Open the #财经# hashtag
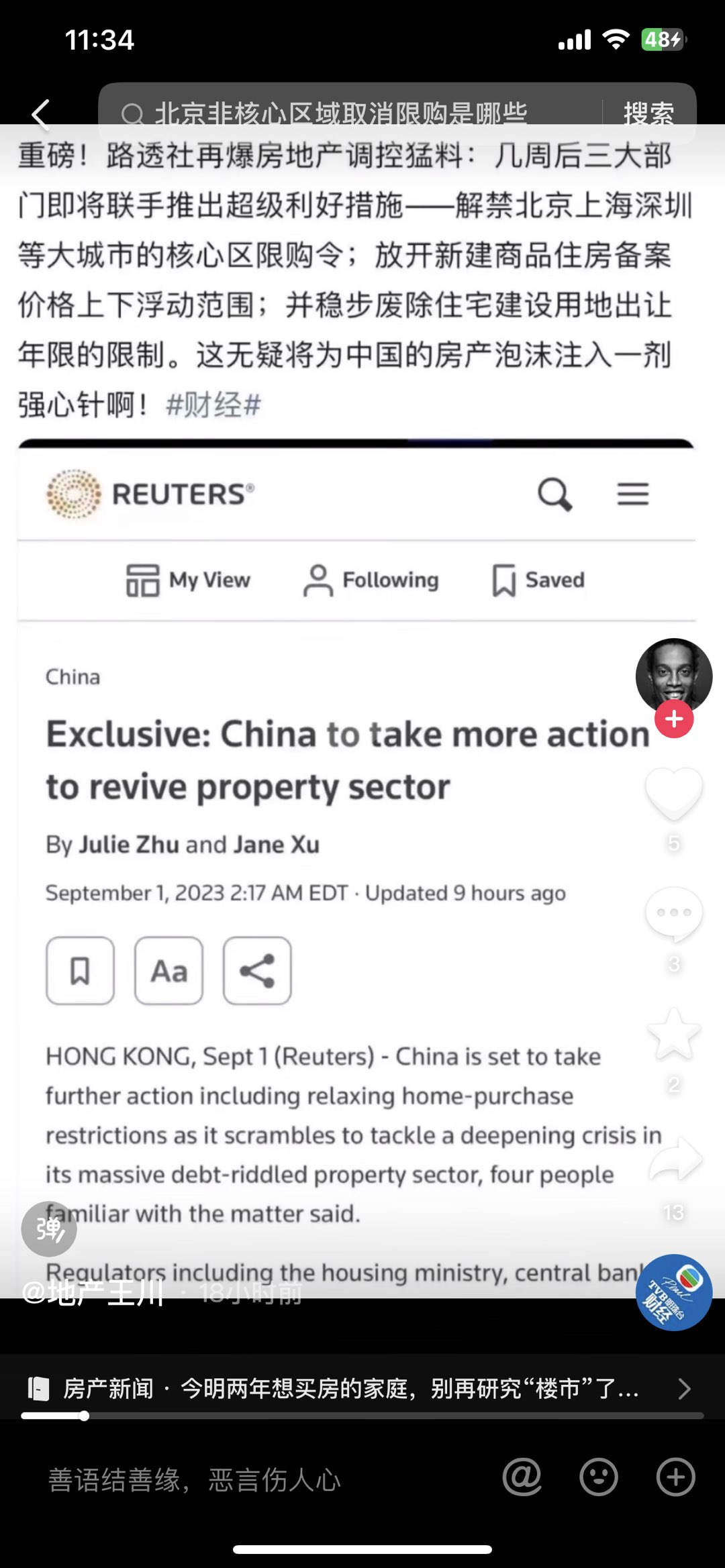This screenshot has height=1568, width=725. tap(213, 405)
